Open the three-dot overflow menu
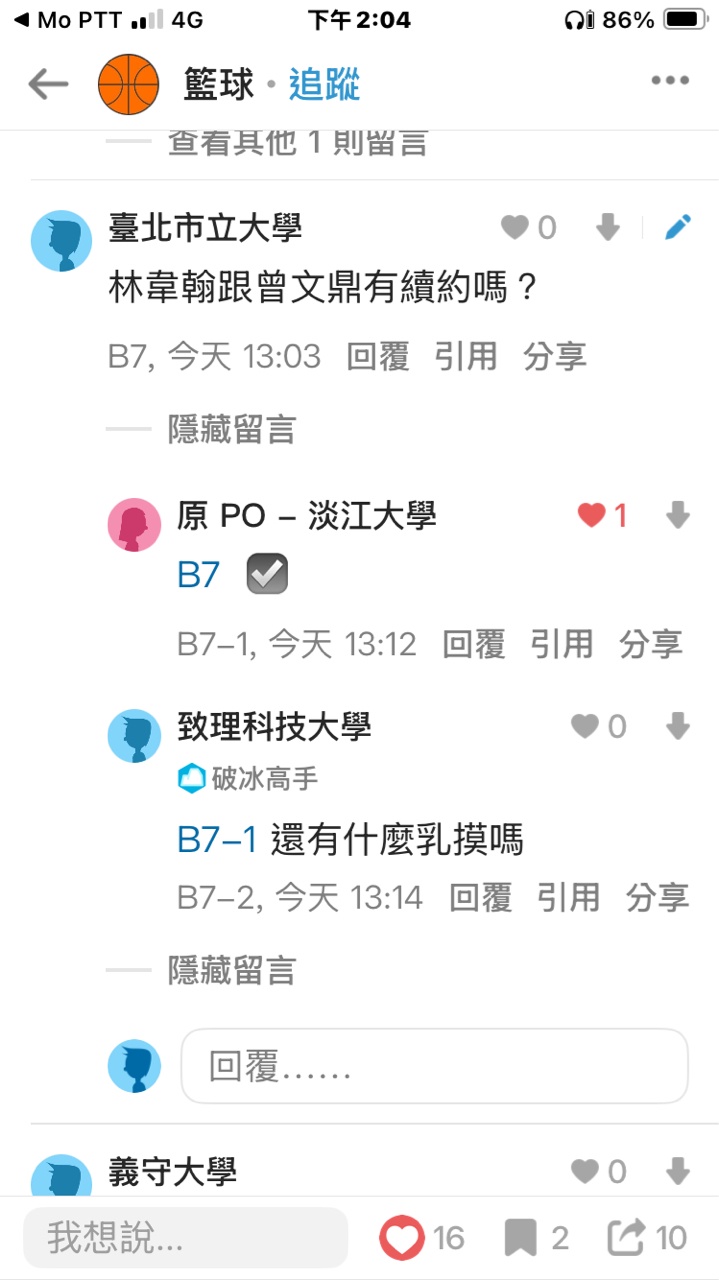This screenshot has height=1280, width=719. (669, 82)
